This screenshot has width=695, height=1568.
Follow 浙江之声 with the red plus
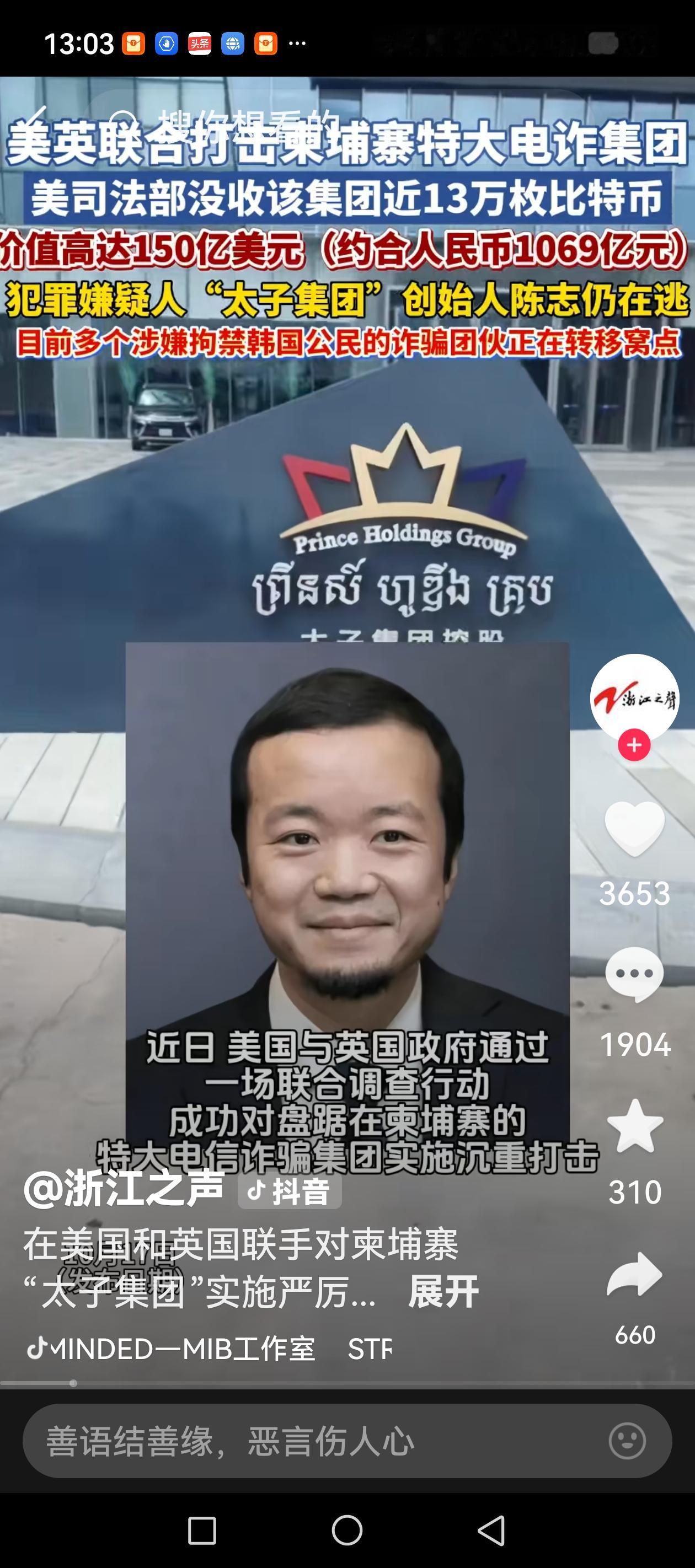click(x=634, y=745)
